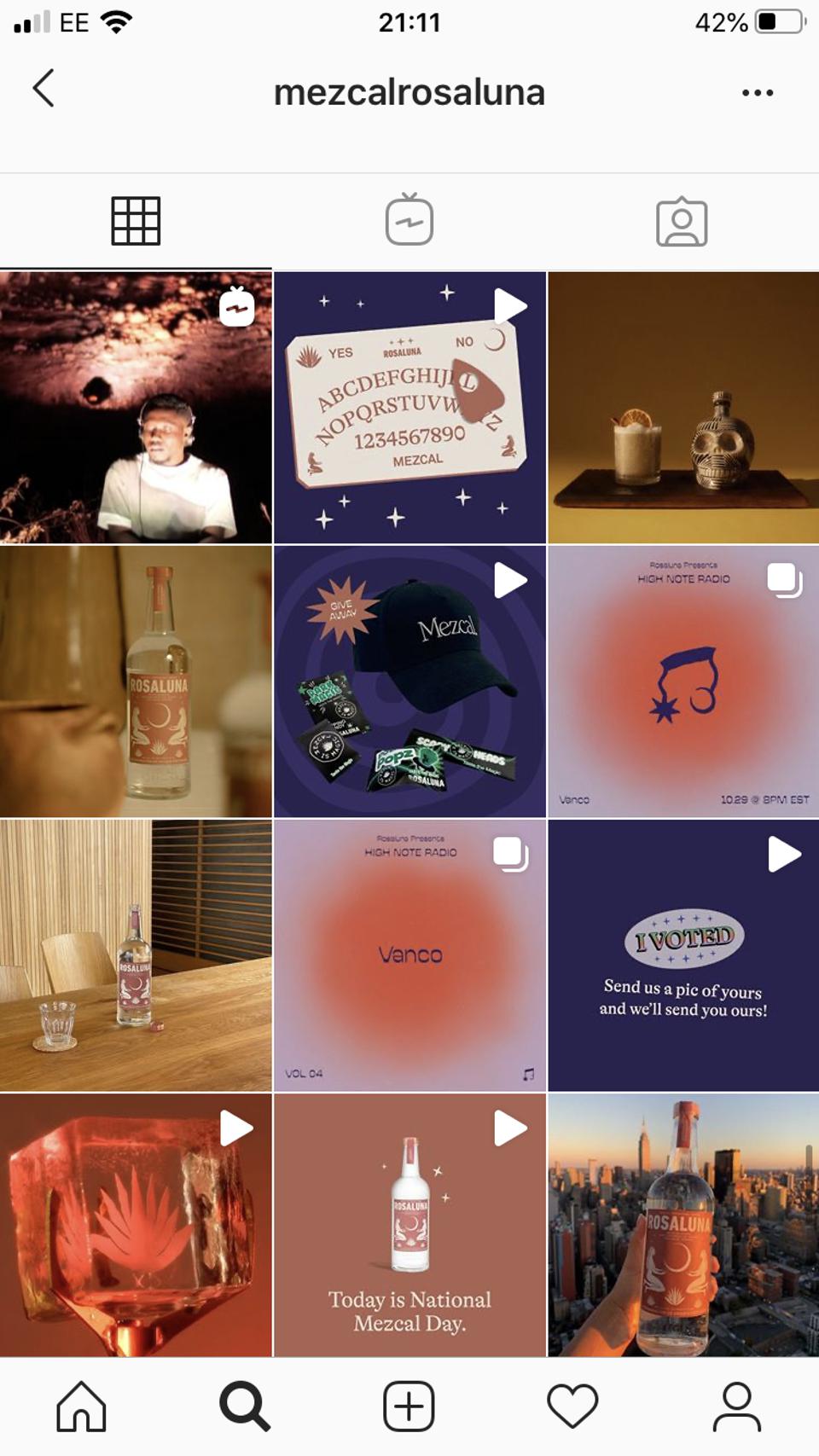The width and height of the screenshot is (819, 1456).
Task: Open the agave ice cube video post
Action: pos(136,1225)
